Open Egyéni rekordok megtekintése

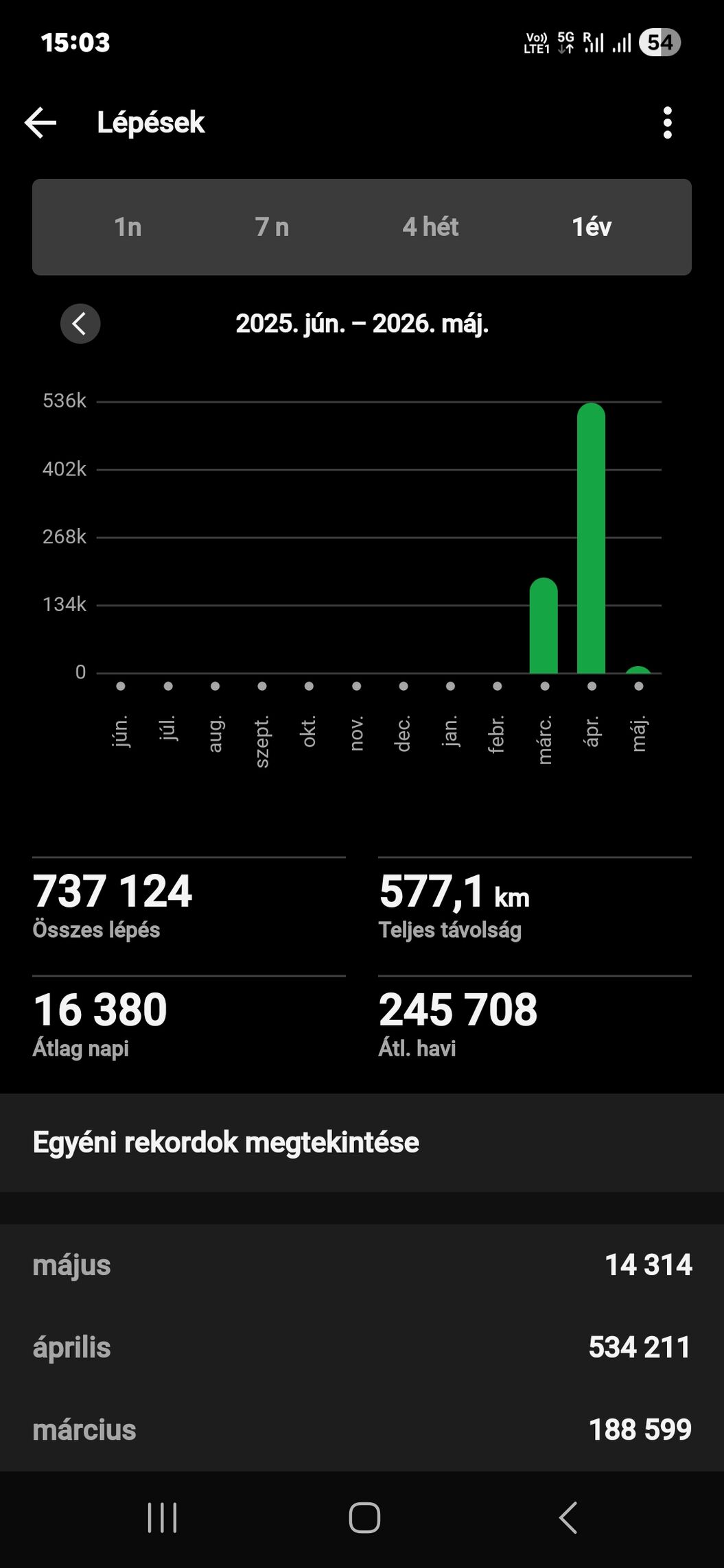pos(362,1143)
